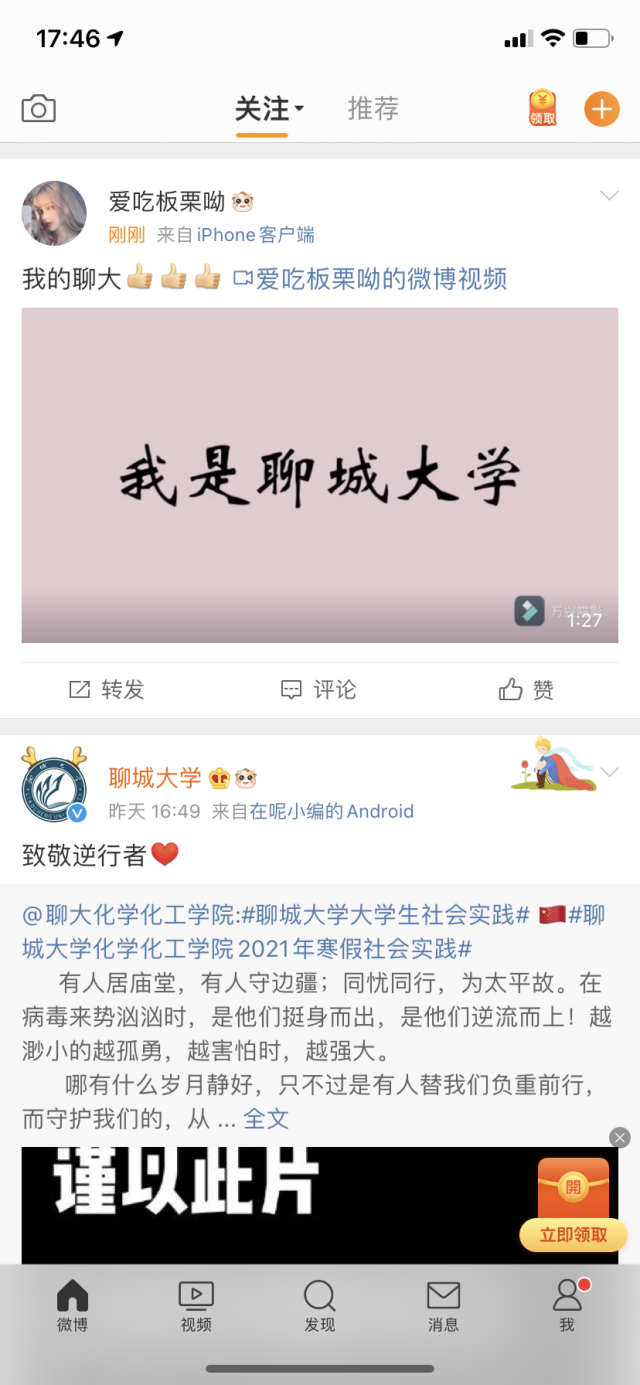Comment on 爱吃板栗呦's post via 评论

point(319,689)
